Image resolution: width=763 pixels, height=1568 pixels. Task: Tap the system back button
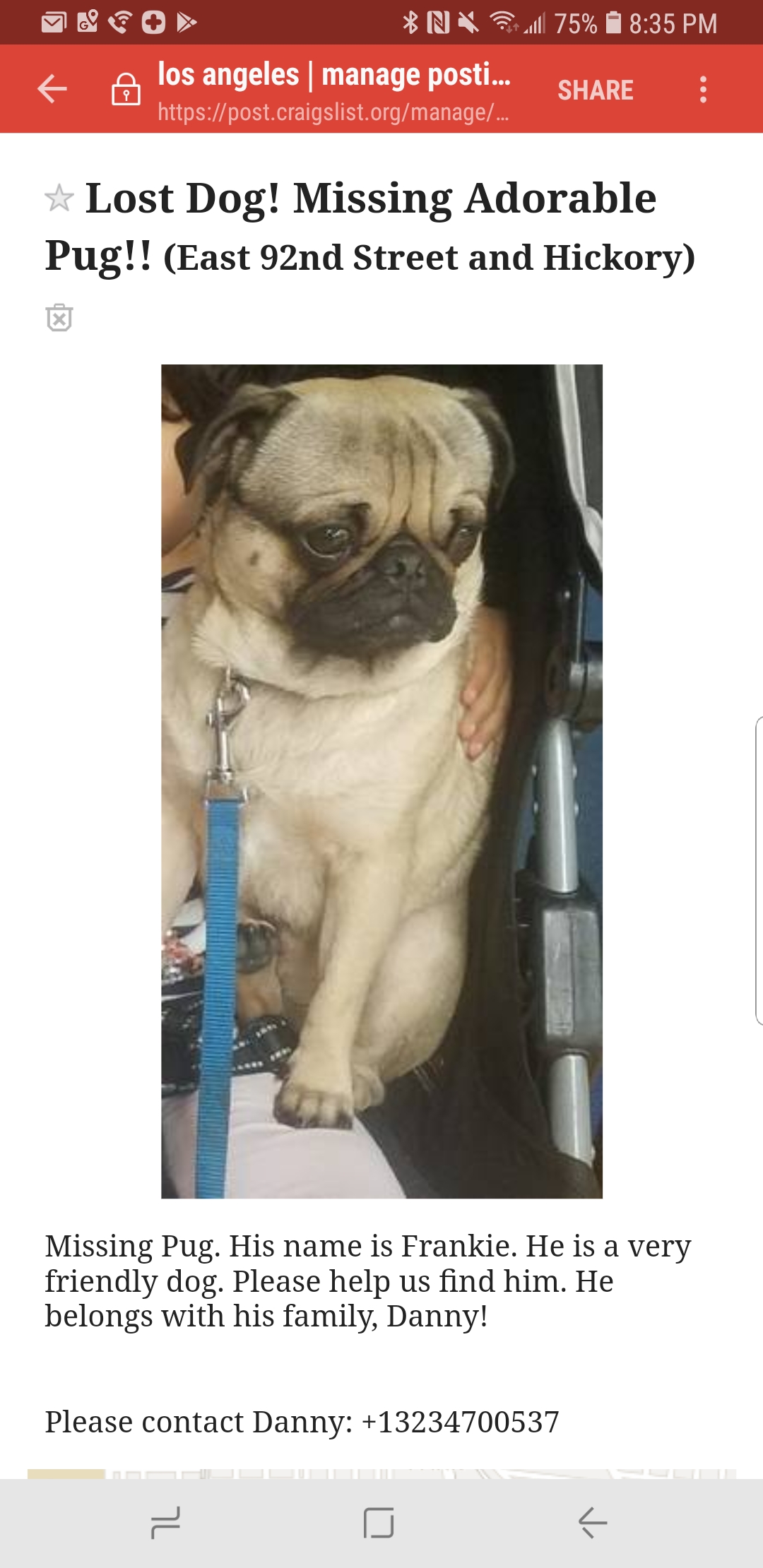point(593,1523)
